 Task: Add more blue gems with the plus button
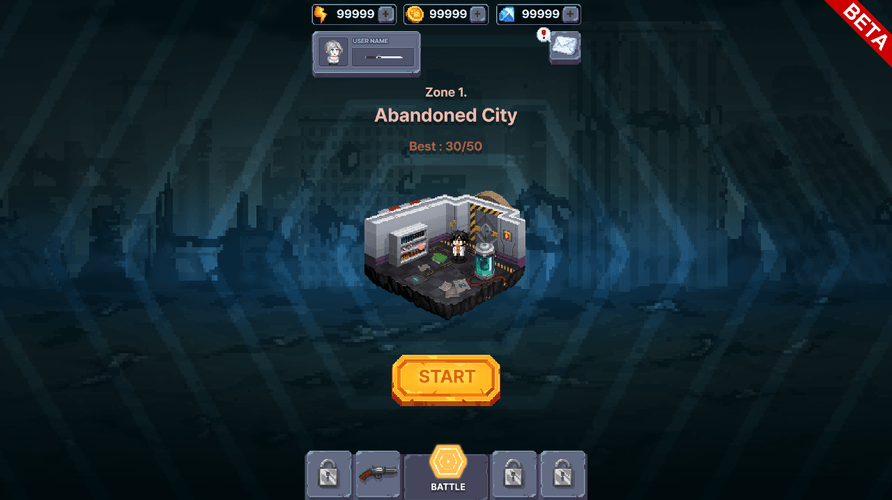tap(570, 14)
